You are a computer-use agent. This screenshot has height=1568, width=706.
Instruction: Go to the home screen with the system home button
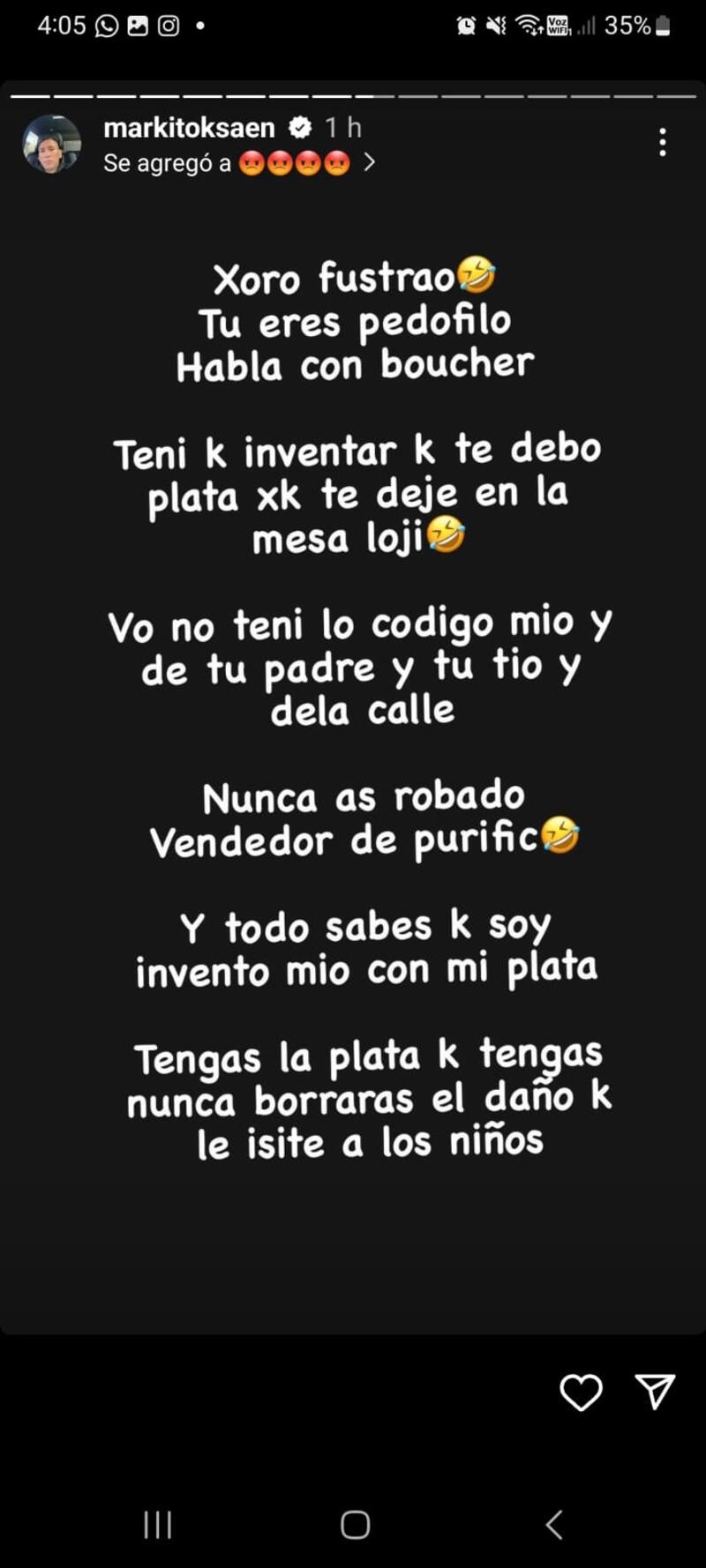coord(355,1524)
